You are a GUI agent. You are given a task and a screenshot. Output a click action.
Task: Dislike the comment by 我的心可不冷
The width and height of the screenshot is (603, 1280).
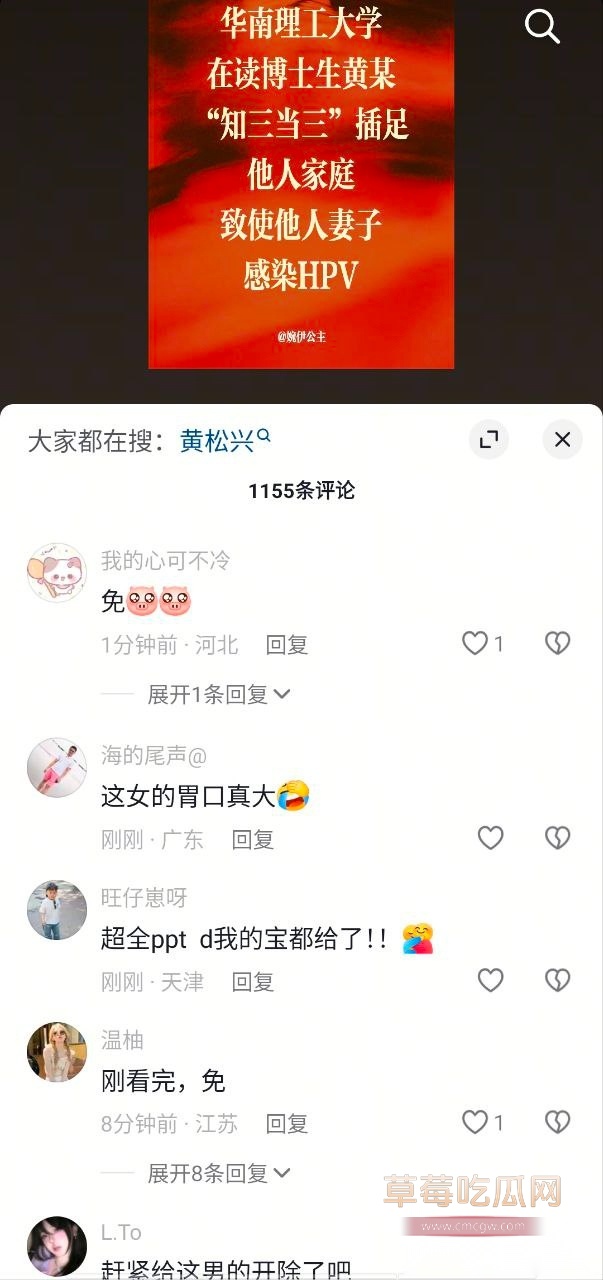coord(557,644)
